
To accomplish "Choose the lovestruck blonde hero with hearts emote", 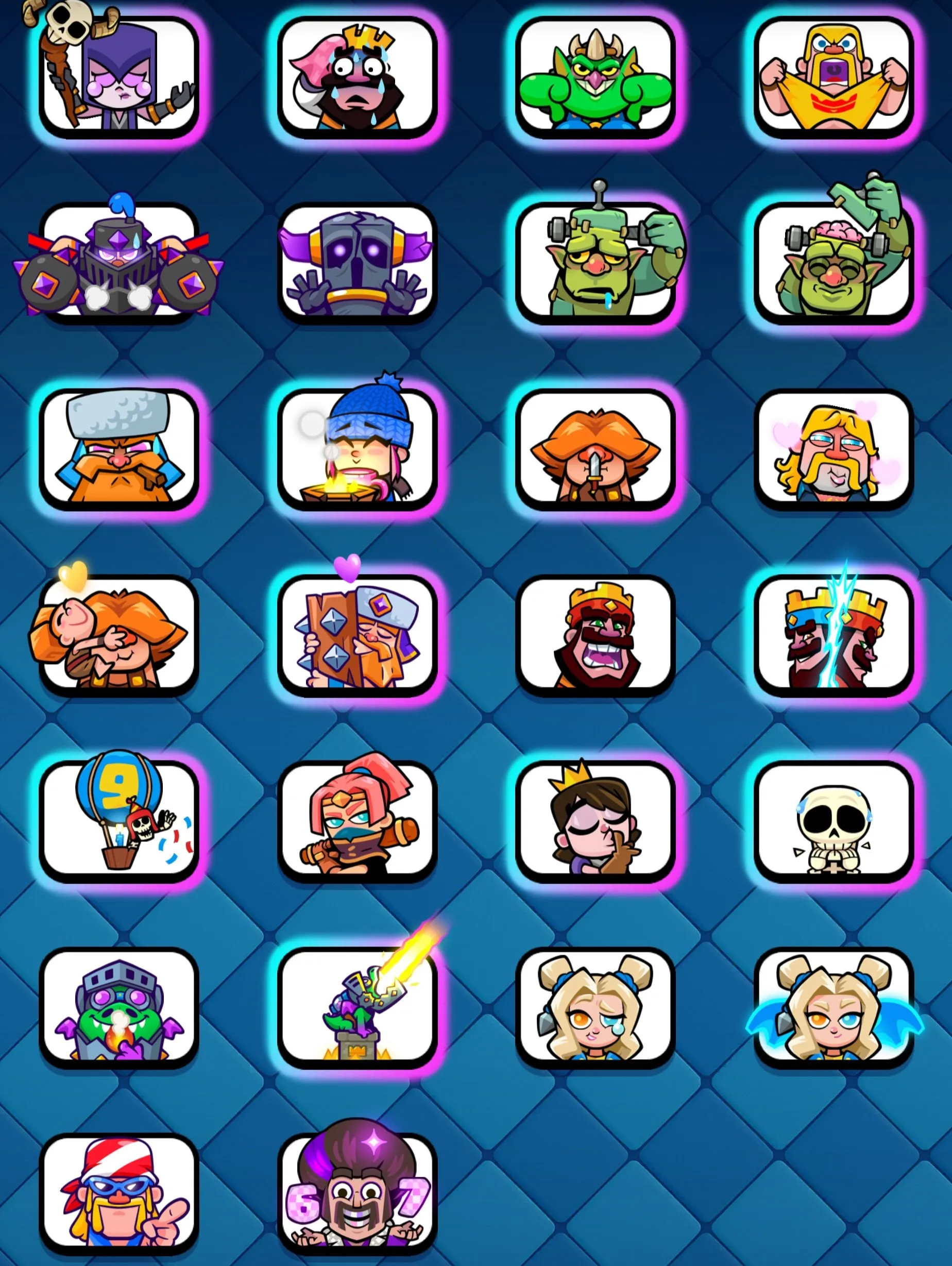I will point(835,449).
